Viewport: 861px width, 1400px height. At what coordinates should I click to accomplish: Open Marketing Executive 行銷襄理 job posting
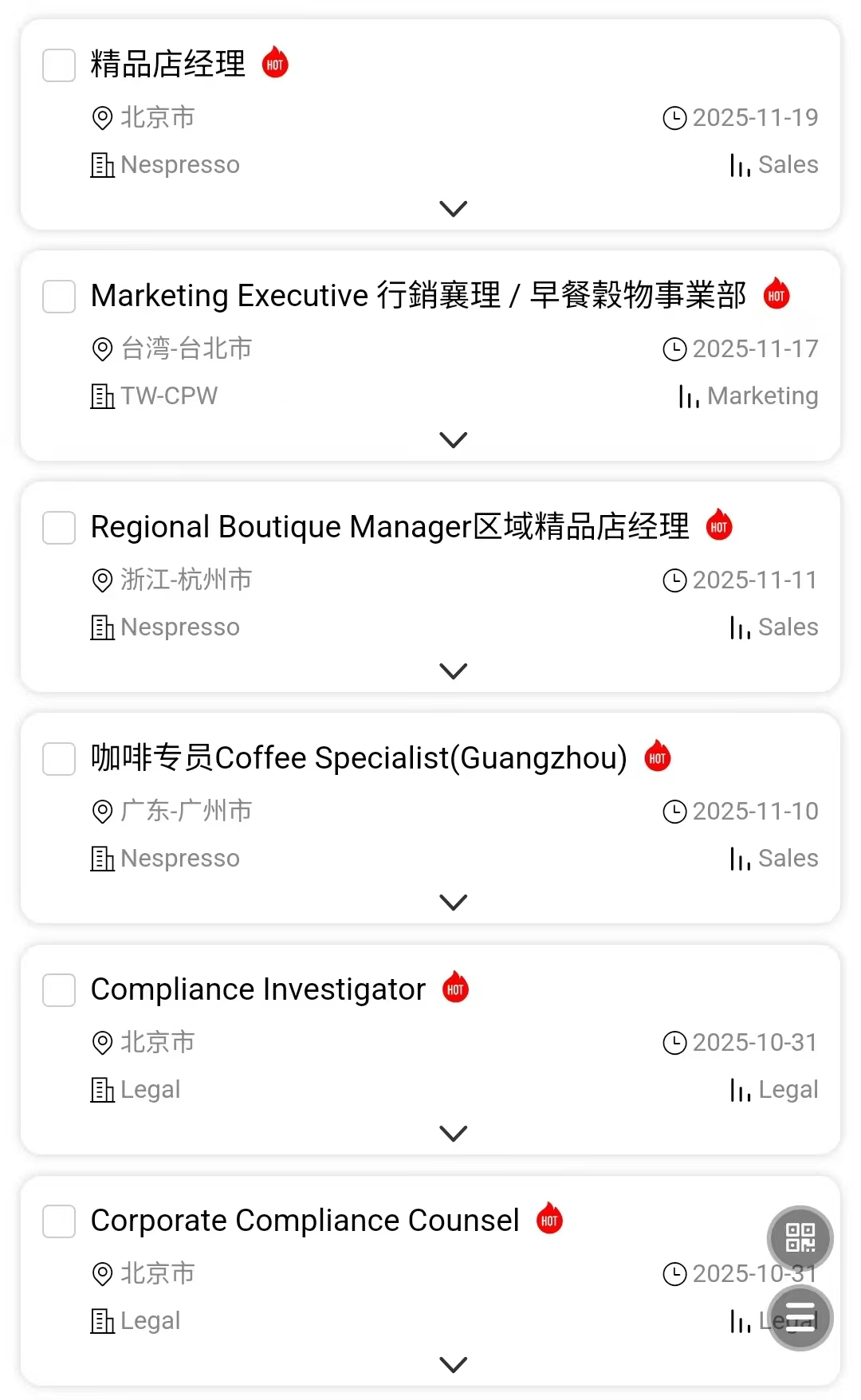click(x=418, y=296)
